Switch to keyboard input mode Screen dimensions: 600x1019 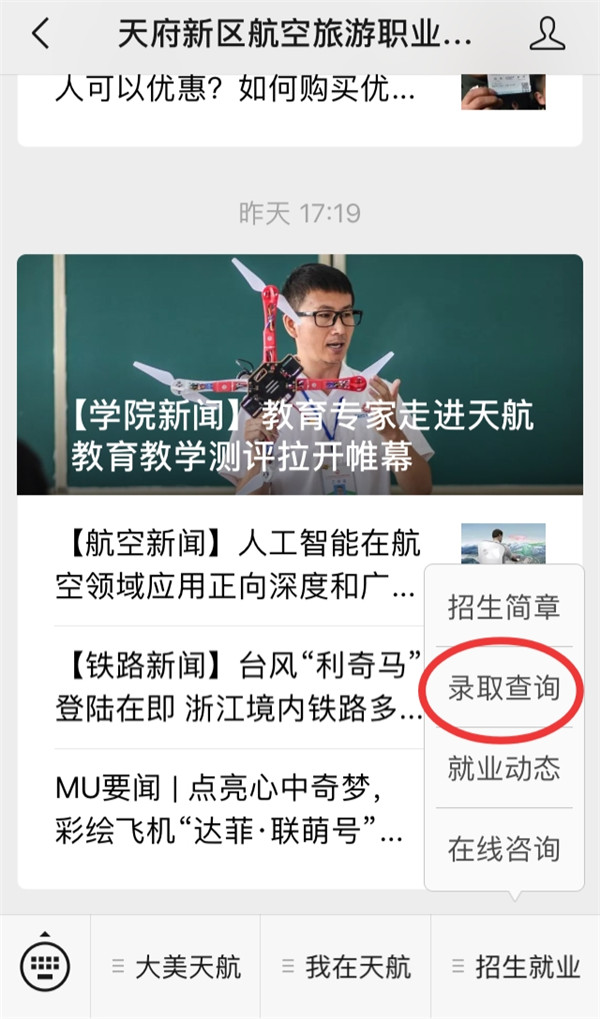44,966
